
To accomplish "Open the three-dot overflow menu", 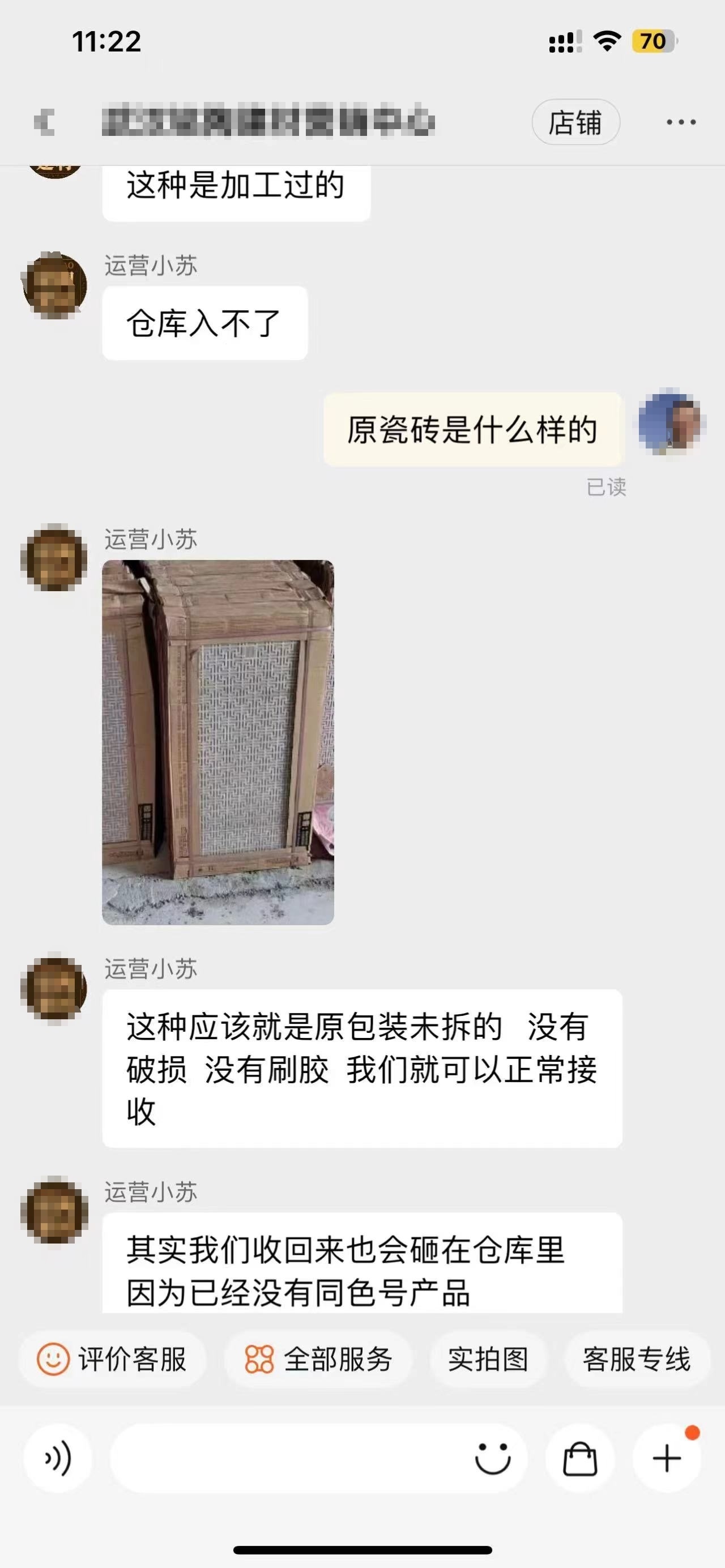I will coord(681,122).
